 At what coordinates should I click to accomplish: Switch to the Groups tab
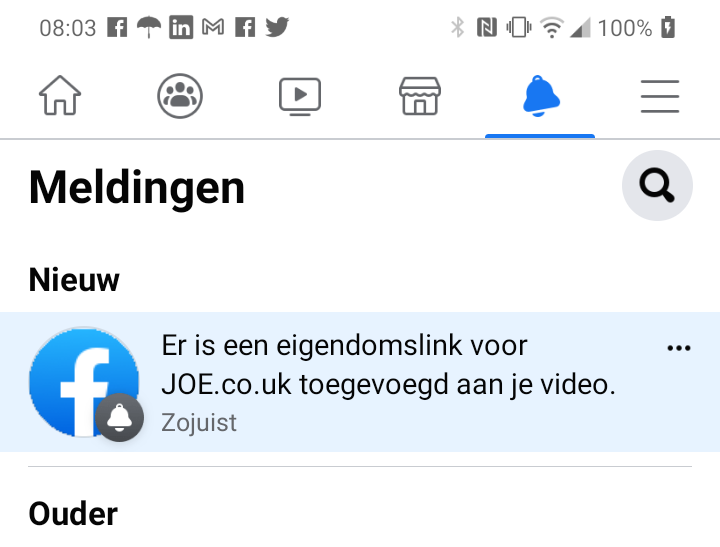[x=180, y=97]
